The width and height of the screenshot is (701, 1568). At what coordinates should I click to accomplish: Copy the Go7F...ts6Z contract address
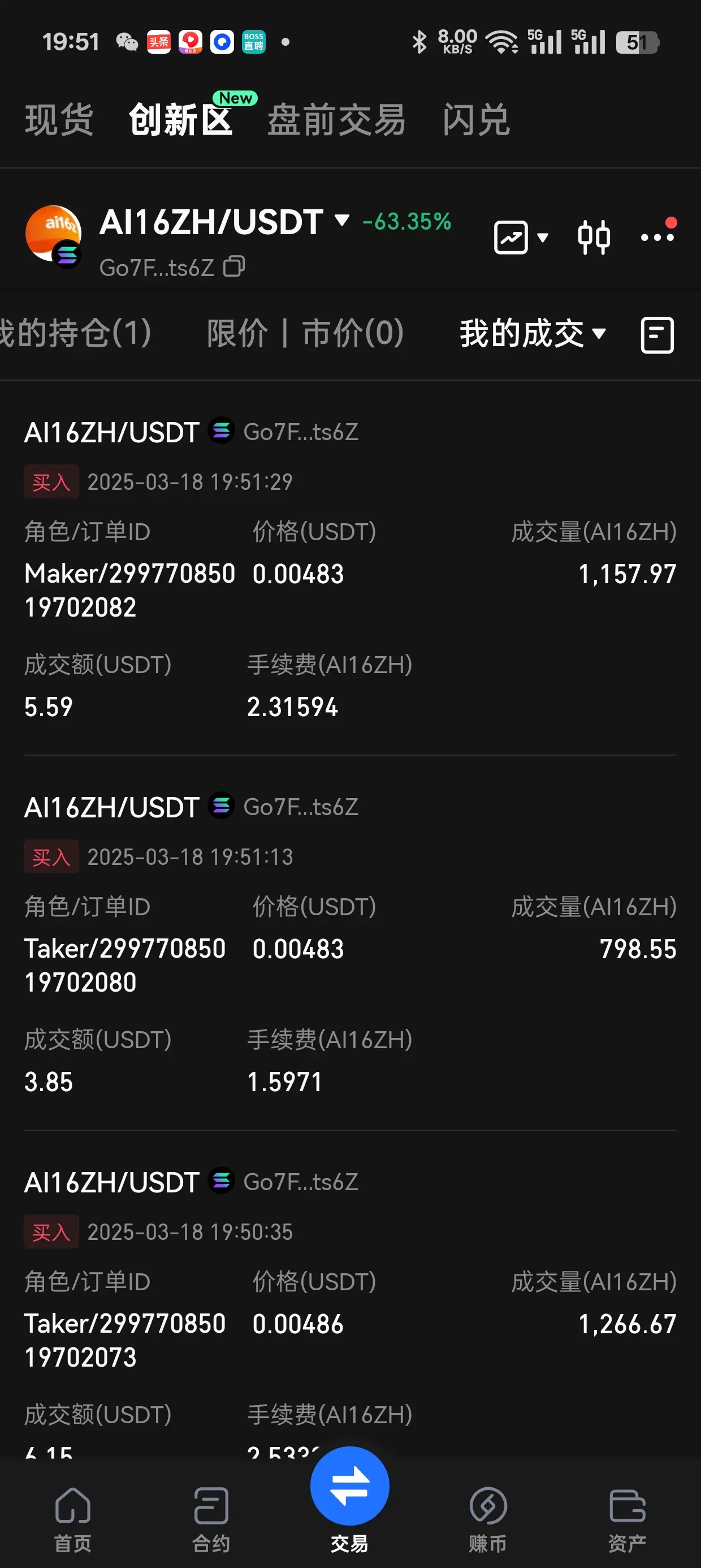(x=233, y=266)
